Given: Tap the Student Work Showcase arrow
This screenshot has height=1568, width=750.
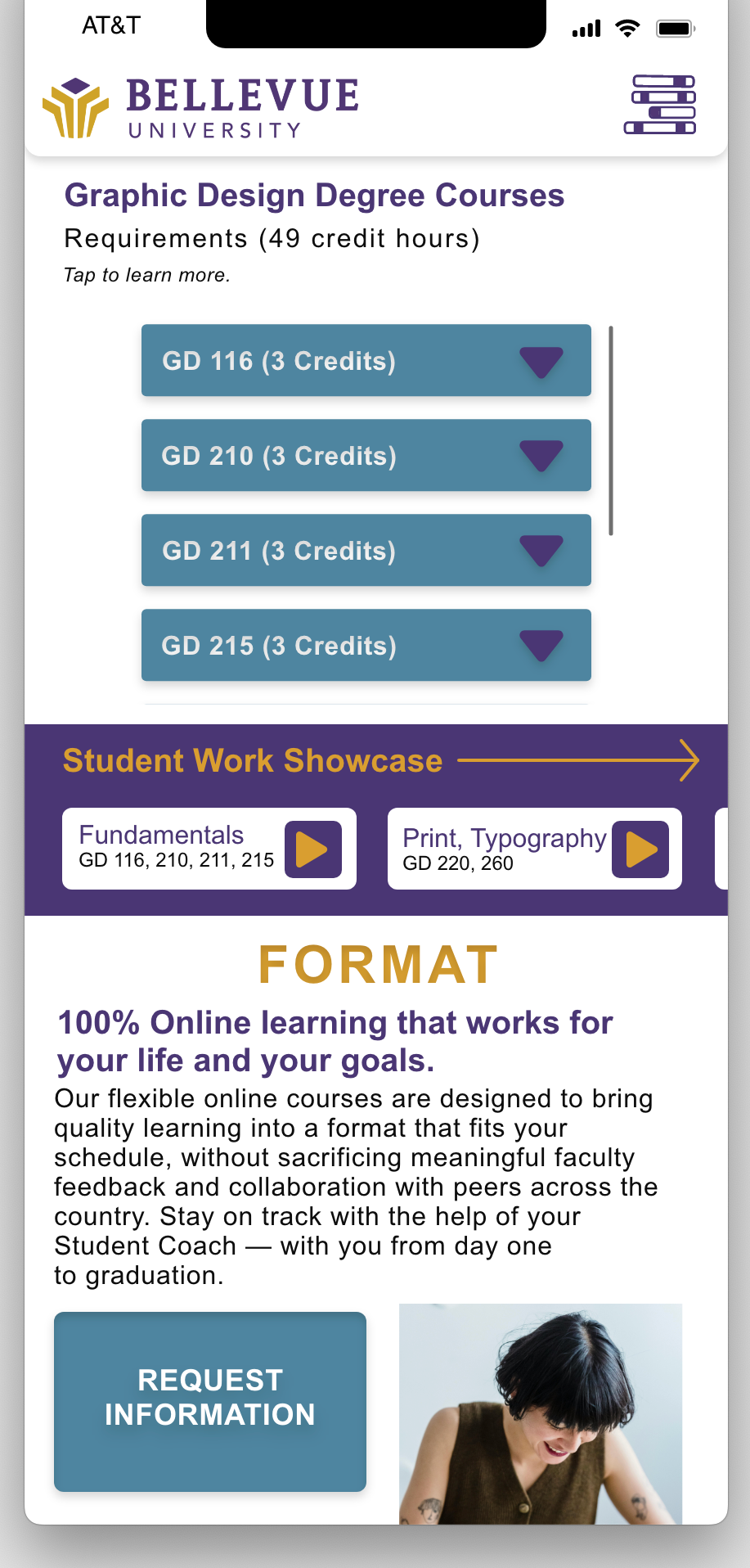Looking at the screenshot, I should click(x=579, y=760).
